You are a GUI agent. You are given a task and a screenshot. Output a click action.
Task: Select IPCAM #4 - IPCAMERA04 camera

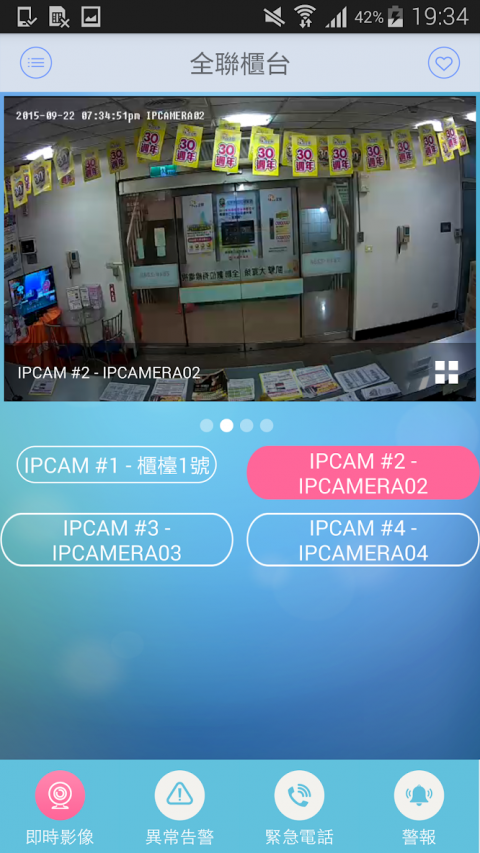(363, 540)
